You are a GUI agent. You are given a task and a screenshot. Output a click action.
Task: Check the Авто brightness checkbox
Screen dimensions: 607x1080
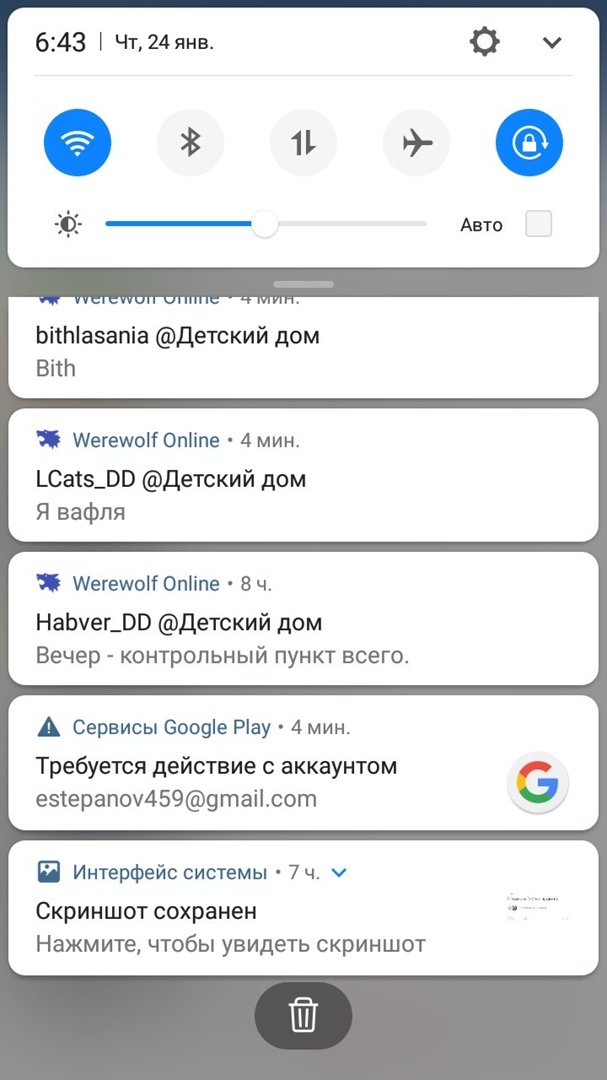[x=538, y=224]
